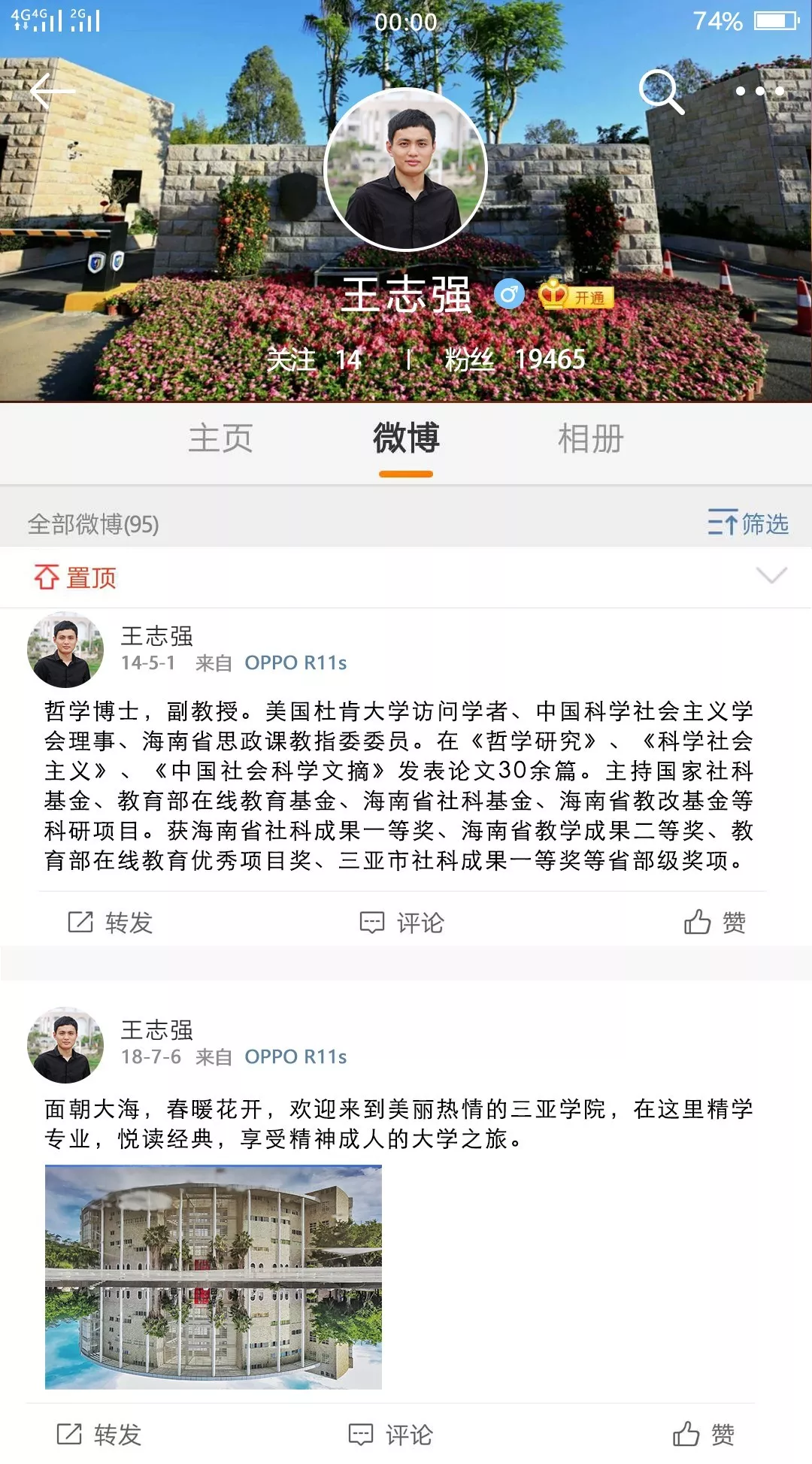Open the three-dot overflow menu
The height and width of the screenshot is (1464, 812).
[759, 92]
